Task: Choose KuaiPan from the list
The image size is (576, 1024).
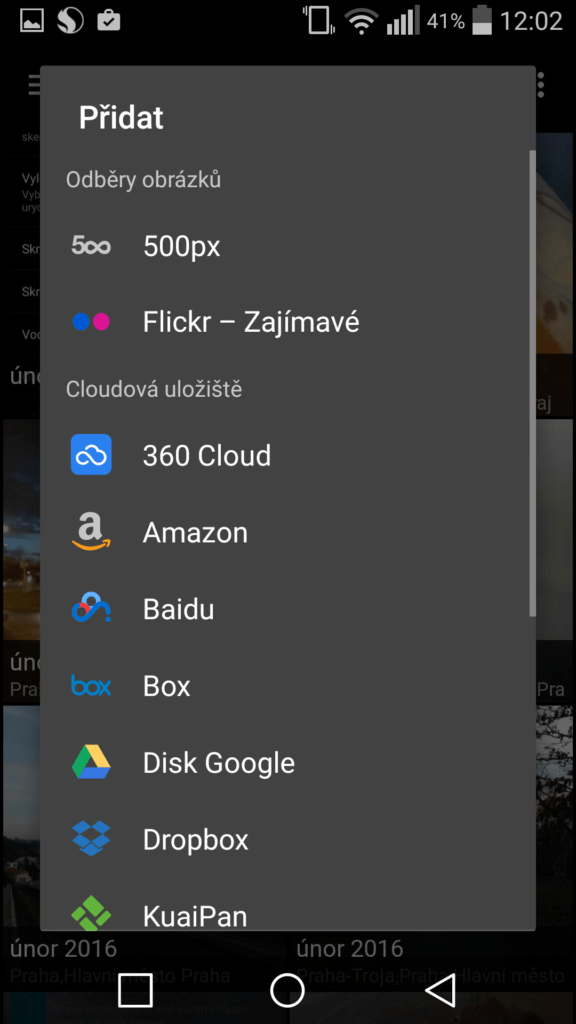Action: tap(287, 906)
